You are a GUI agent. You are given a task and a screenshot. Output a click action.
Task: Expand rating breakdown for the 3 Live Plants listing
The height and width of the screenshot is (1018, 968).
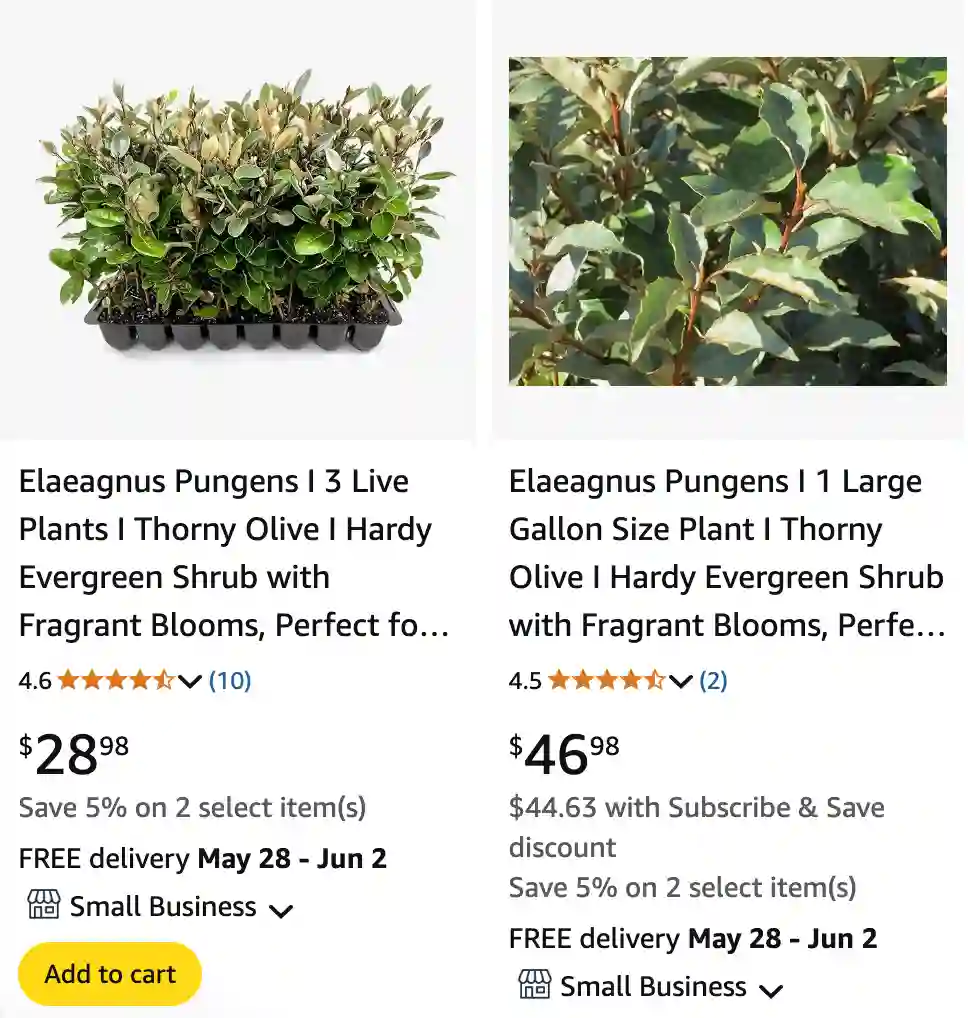[187, 682]
